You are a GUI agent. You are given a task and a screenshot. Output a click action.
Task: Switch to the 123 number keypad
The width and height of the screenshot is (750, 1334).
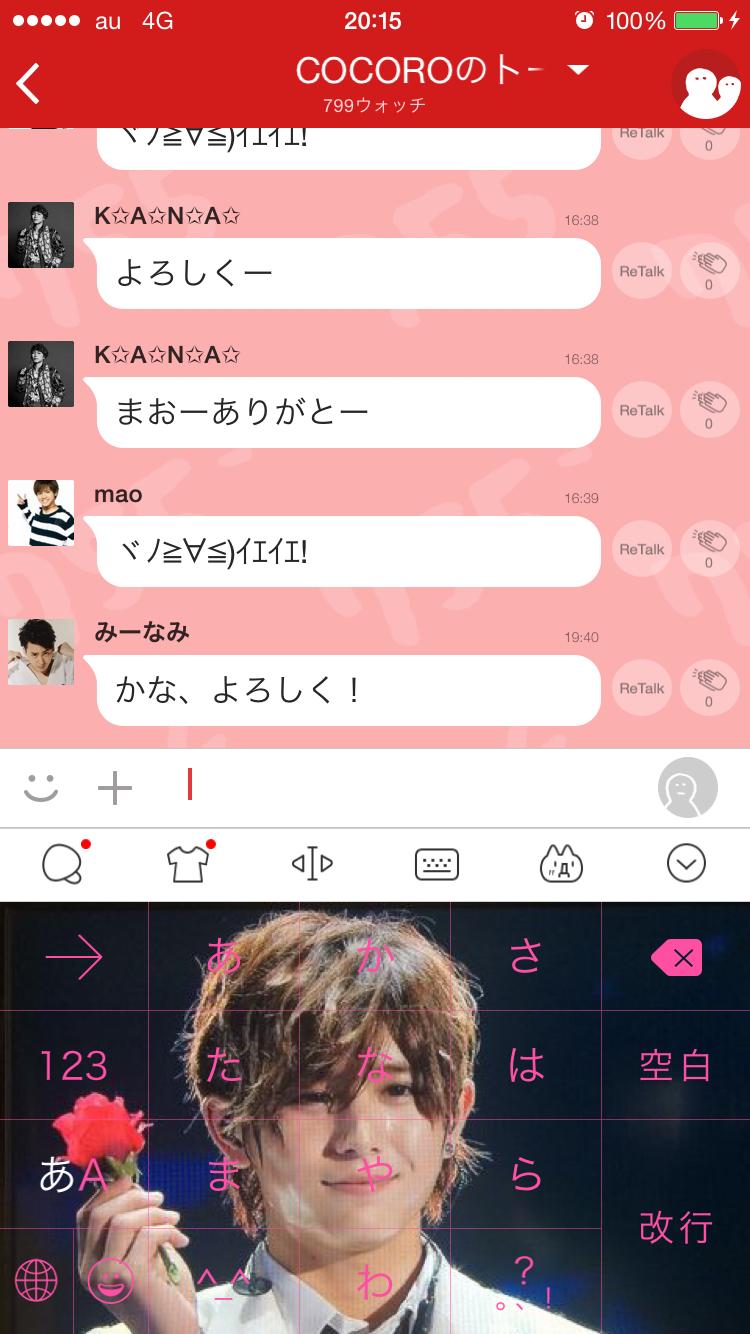tap(75, 1066)
